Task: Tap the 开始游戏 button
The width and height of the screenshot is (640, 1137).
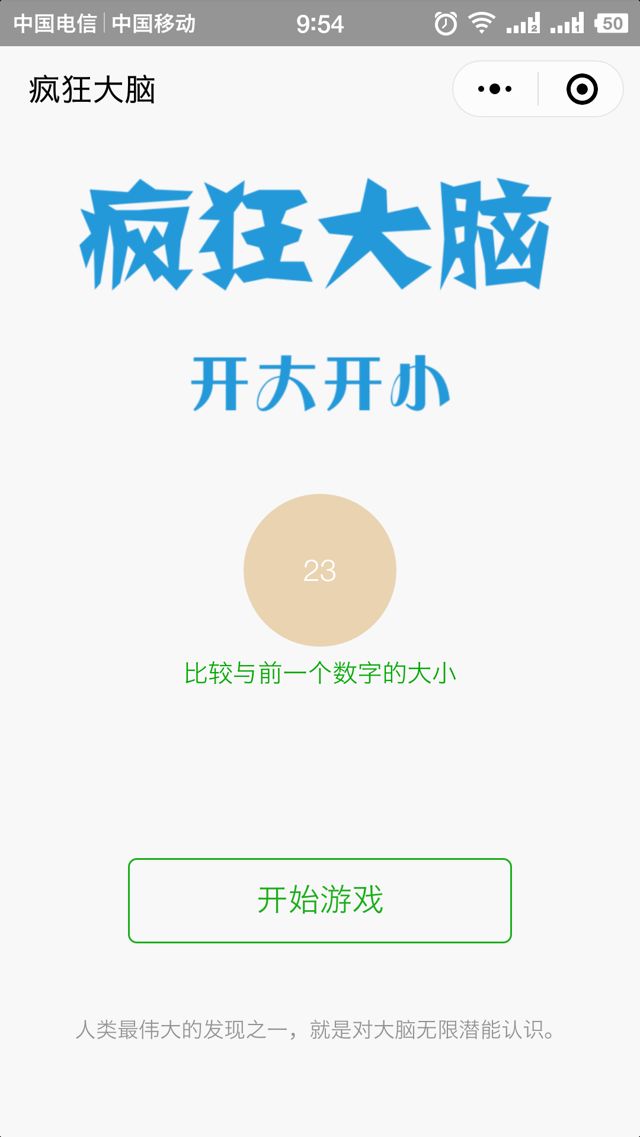Action: pos(320,900)
